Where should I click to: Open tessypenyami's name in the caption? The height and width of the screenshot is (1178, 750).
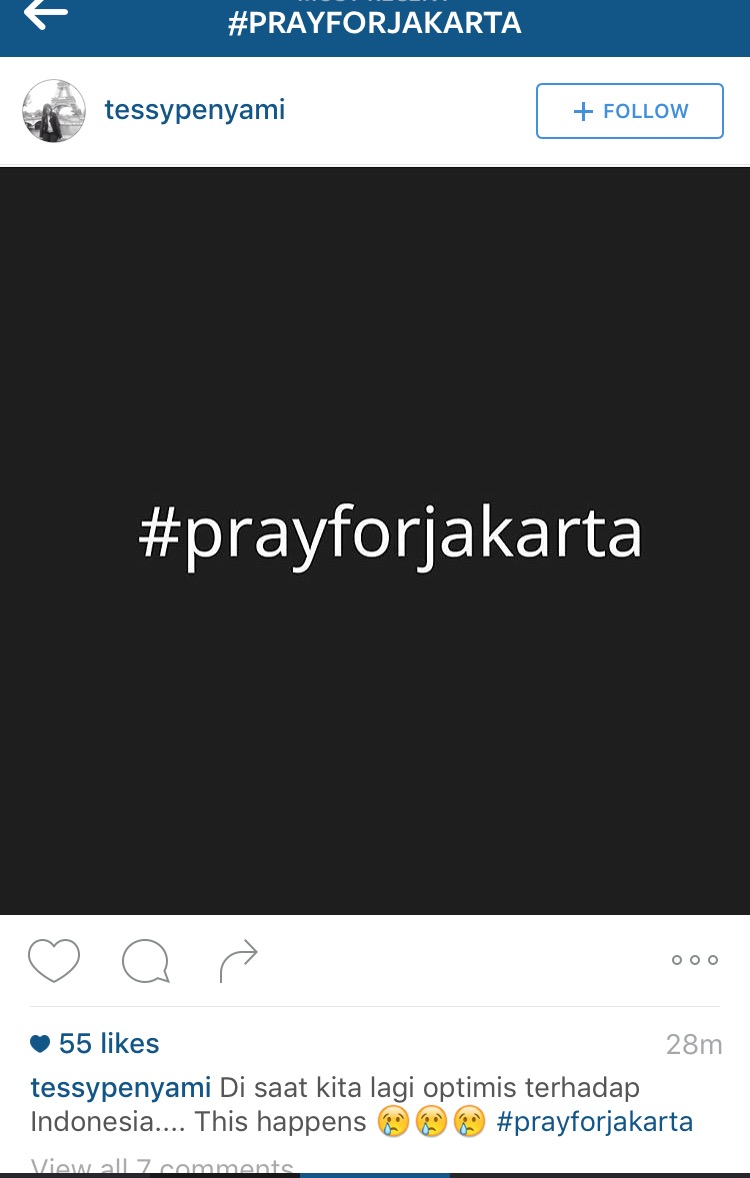121,1087
